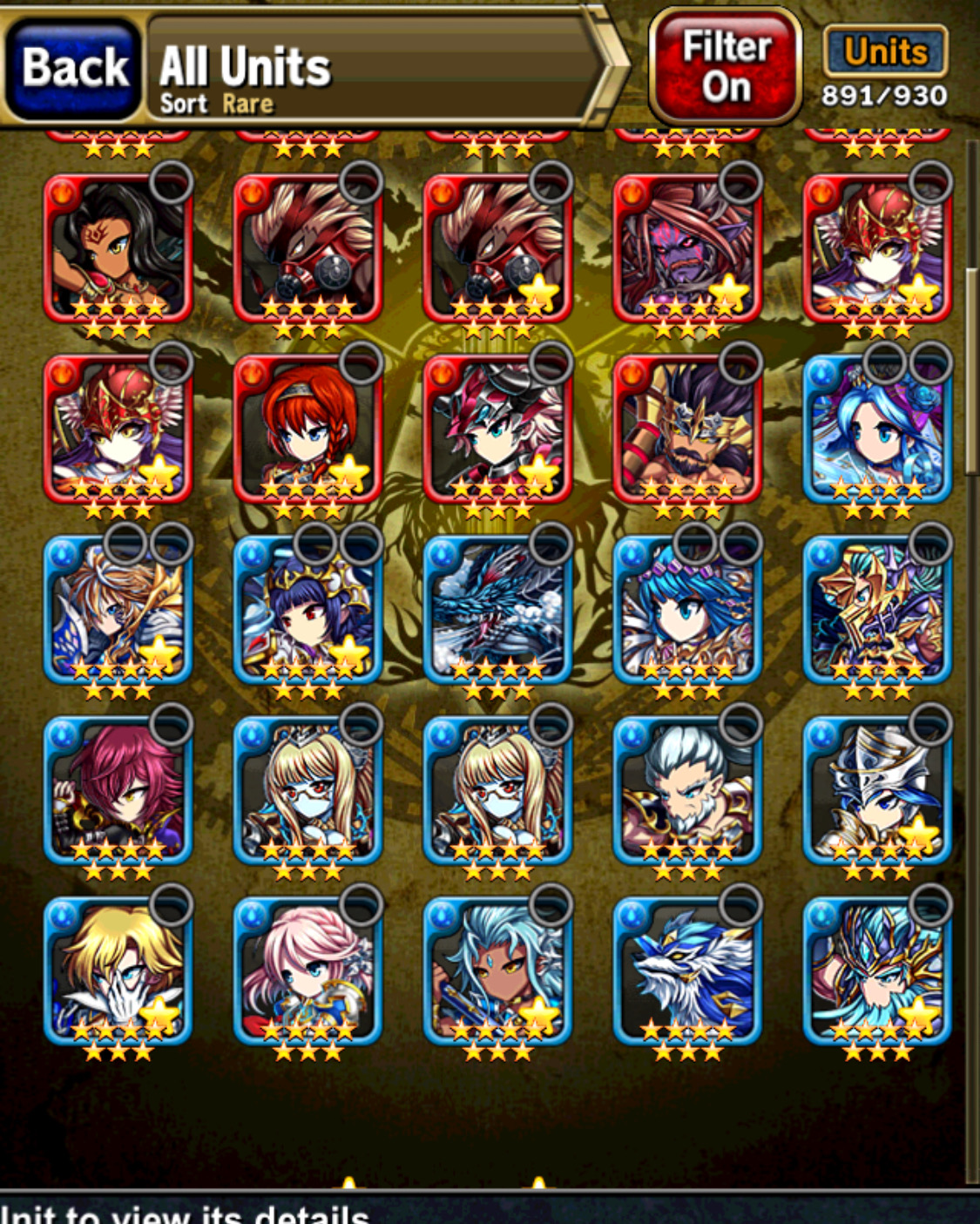Choose the magenta-haired water unit

[118, 790]
